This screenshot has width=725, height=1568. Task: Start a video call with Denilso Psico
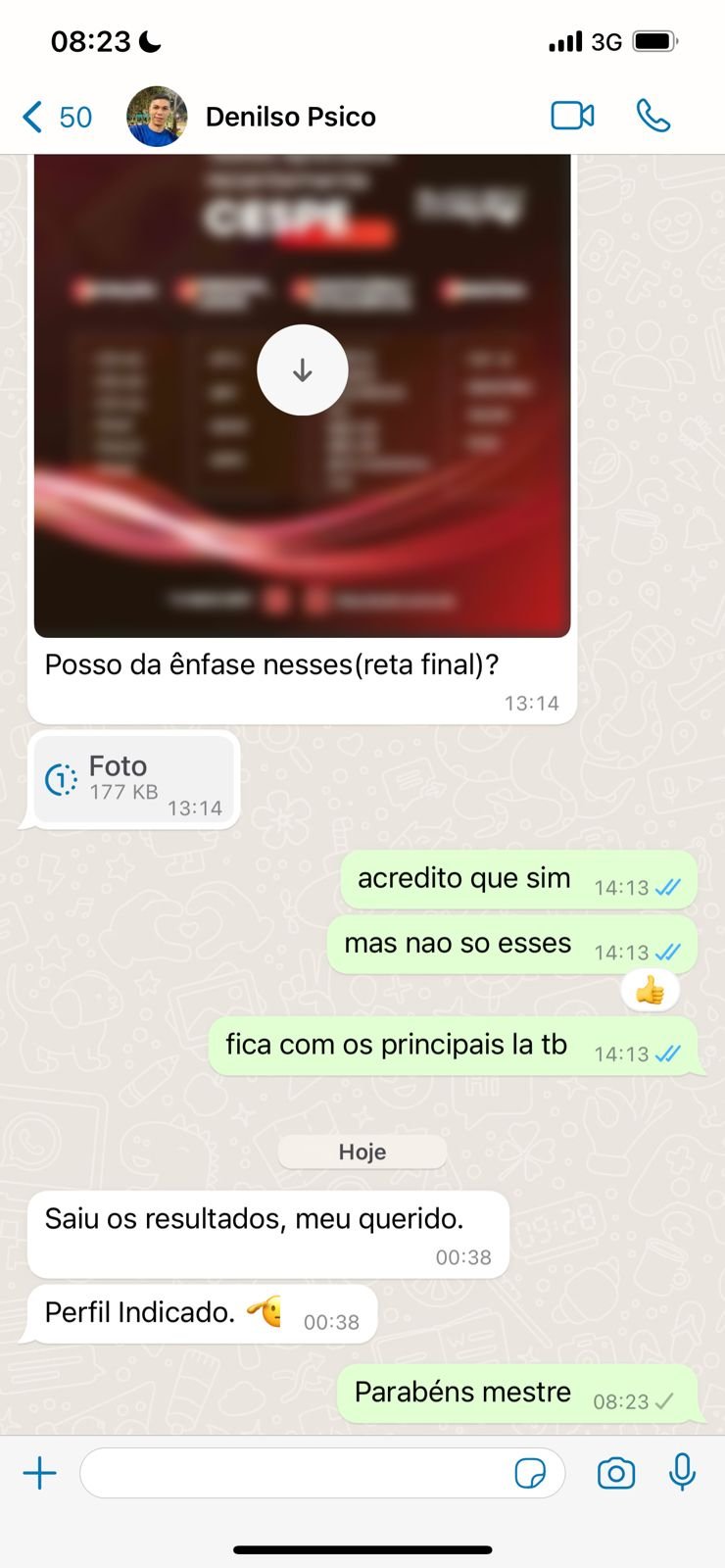(572, 117)
